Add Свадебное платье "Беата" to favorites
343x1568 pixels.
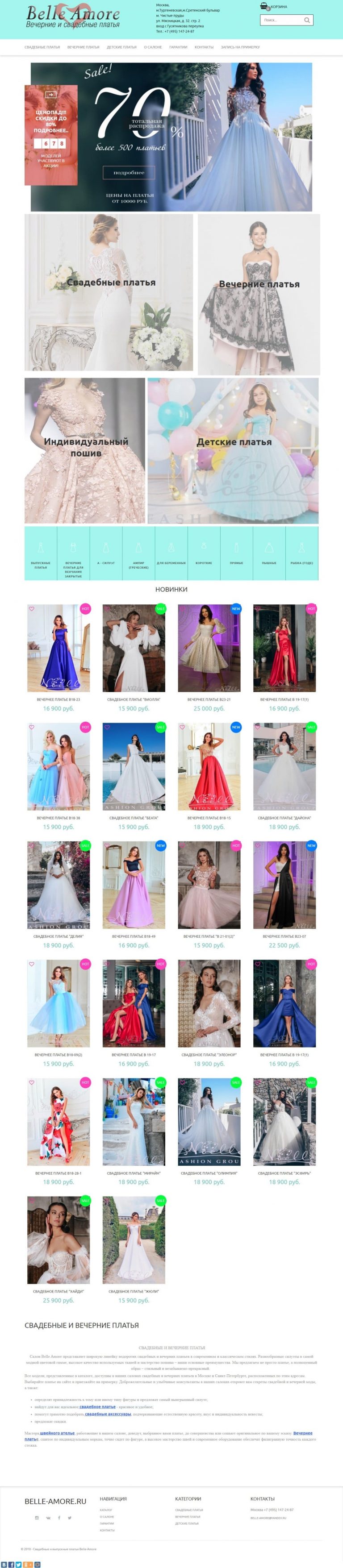point(107,727)
